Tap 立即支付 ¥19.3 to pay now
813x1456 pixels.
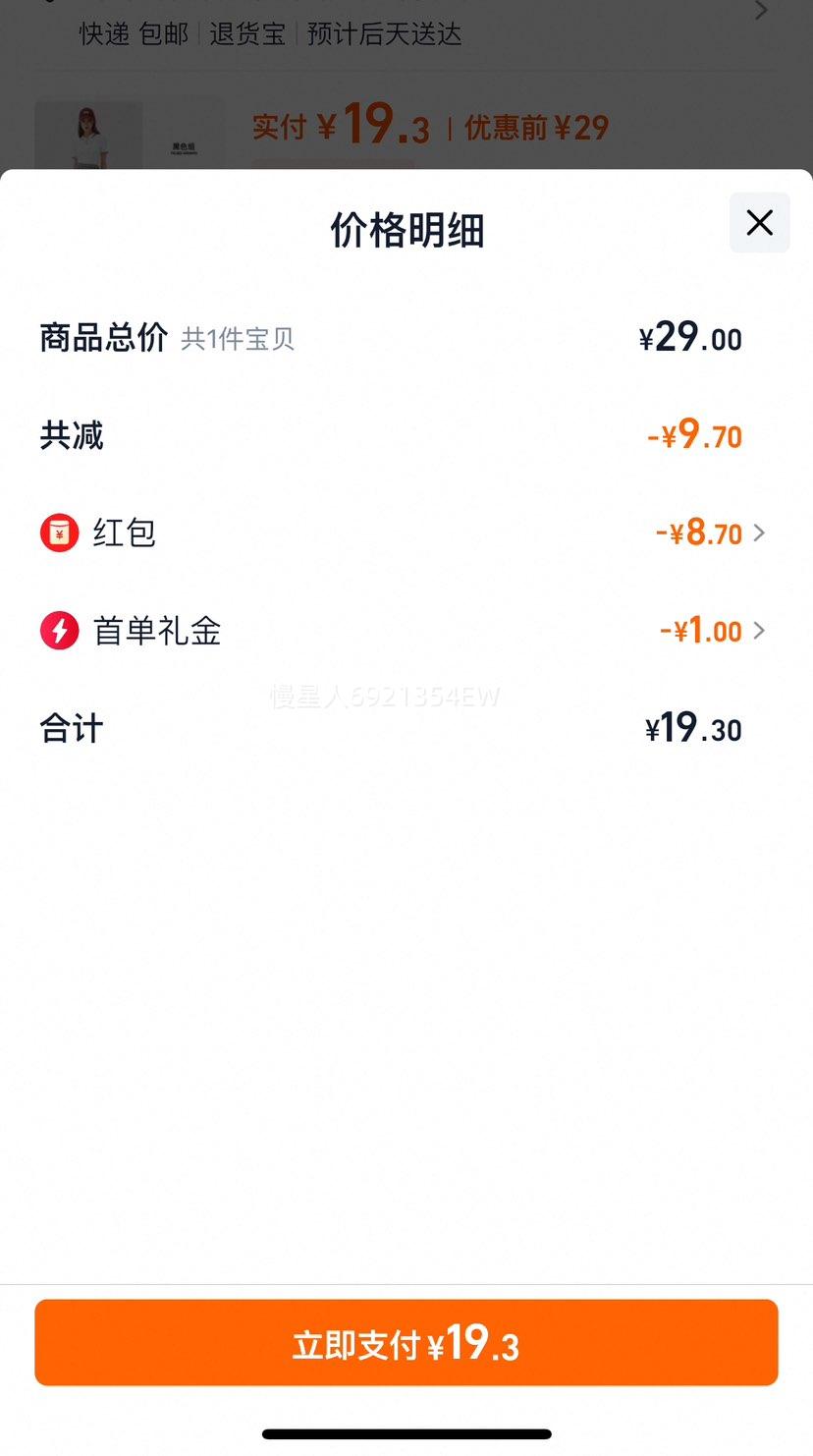[406, 1342]
